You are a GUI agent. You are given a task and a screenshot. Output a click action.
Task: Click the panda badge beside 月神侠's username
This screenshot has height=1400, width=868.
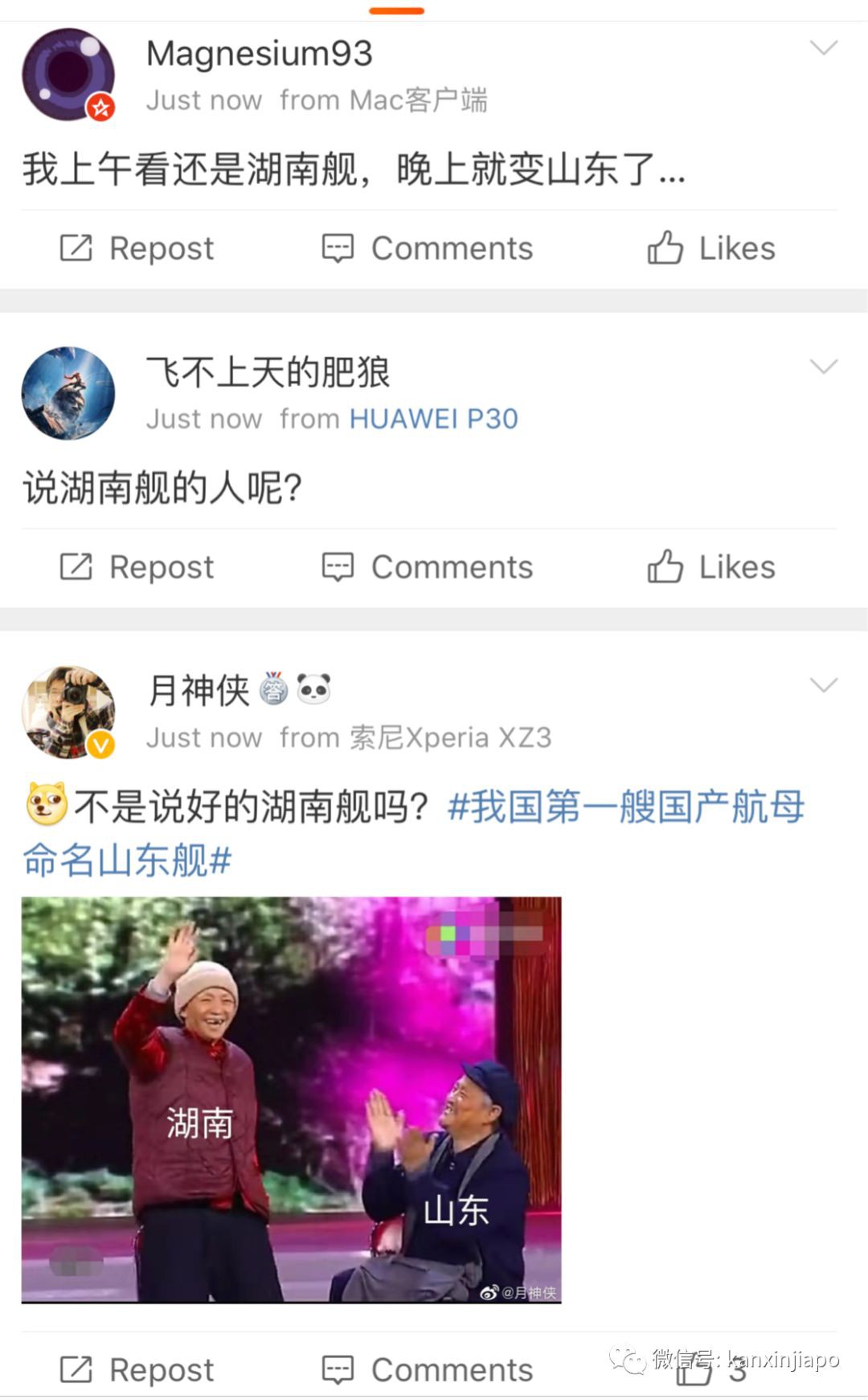coord(314,689)
